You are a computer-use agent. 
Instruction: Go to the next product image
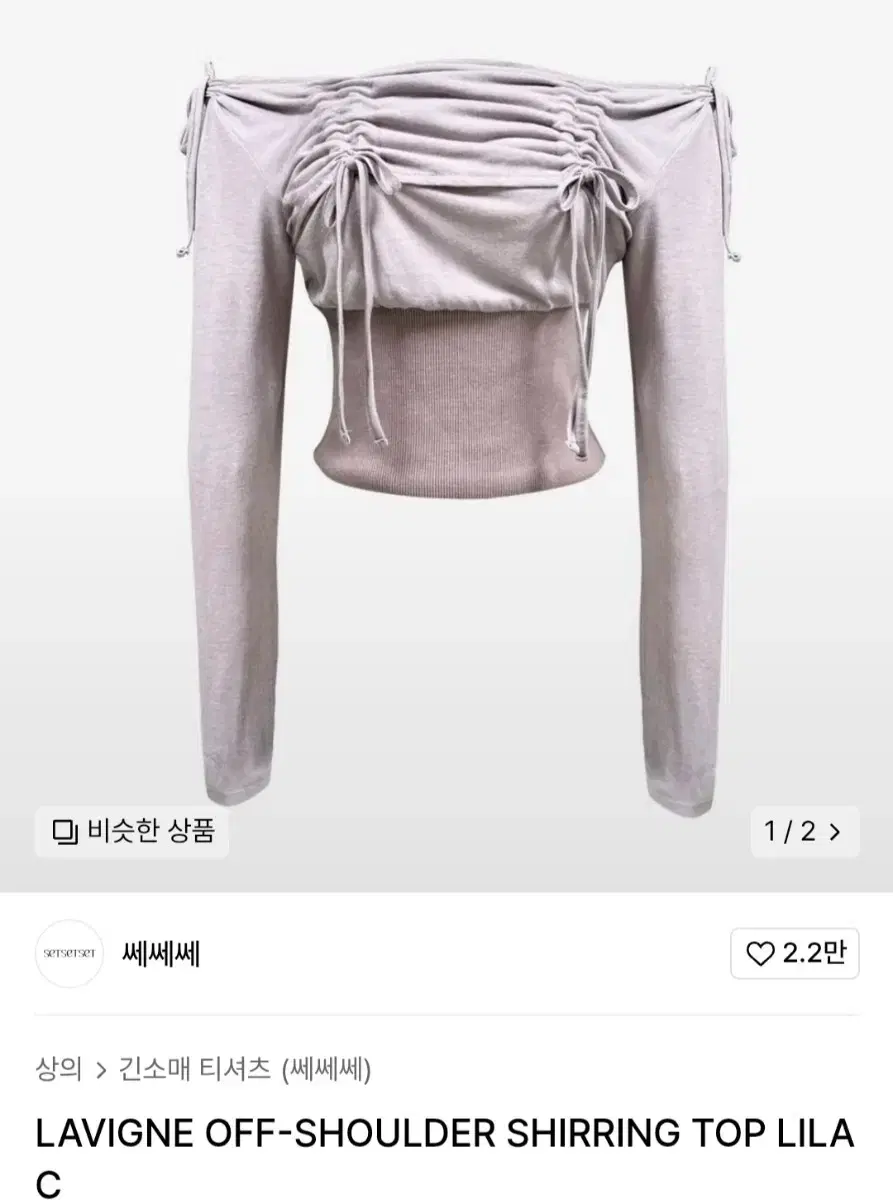point(805,831)
